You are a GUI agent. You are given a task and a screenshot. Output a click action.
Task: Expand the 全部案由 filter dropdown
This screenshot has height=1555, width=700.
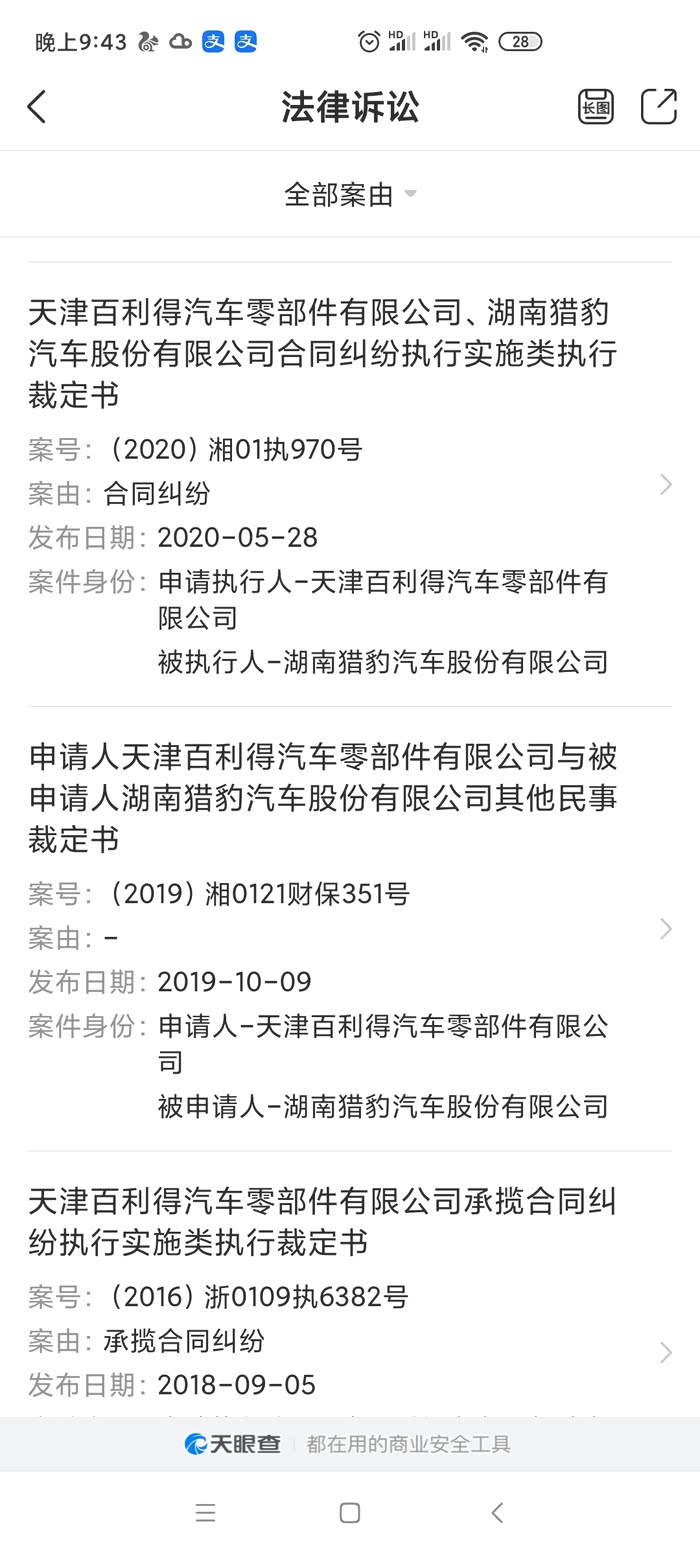pyautogui.click(x=350, y=194)
